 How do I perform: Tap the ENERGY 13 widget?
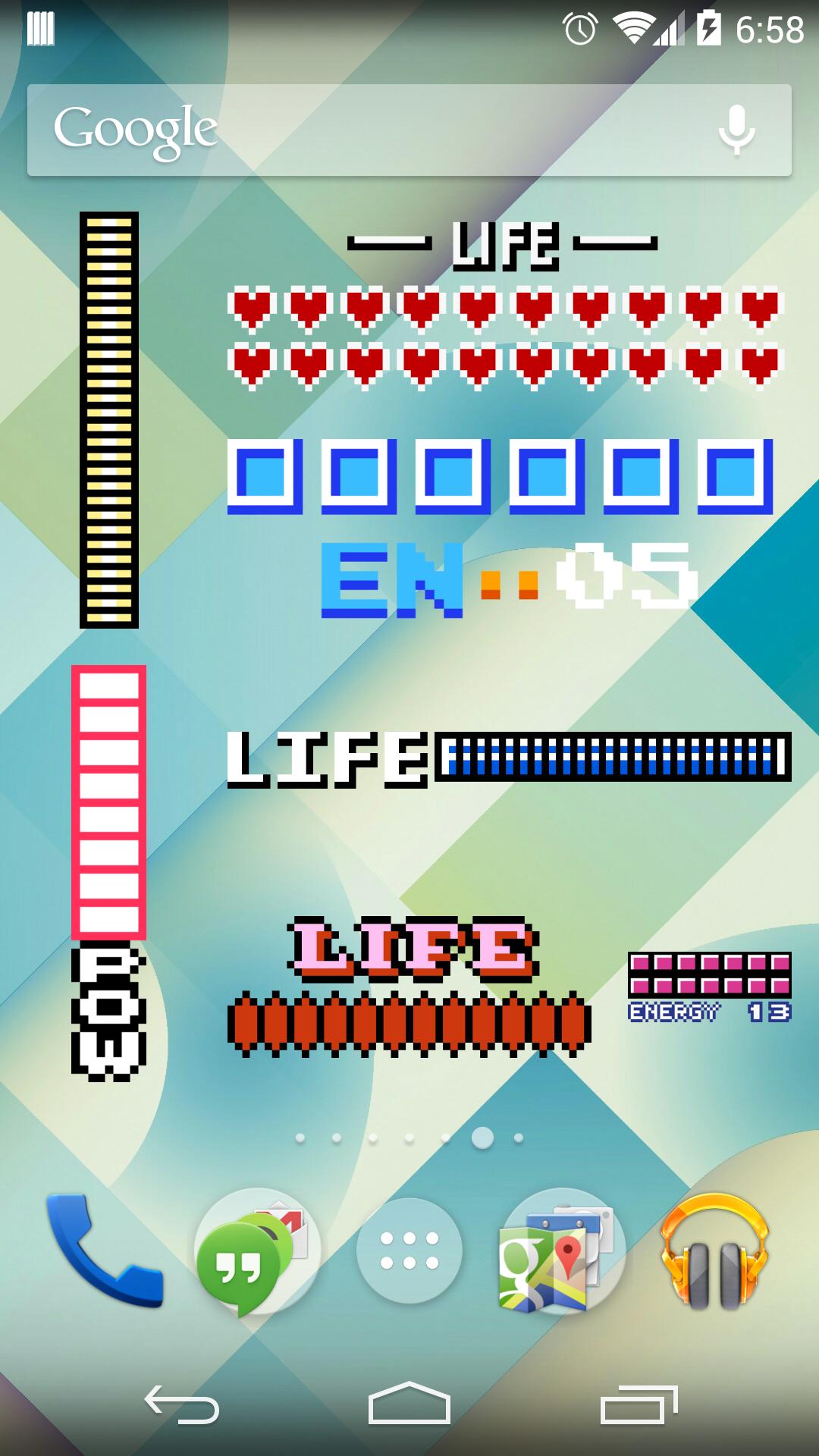click(x=710, y=987)
